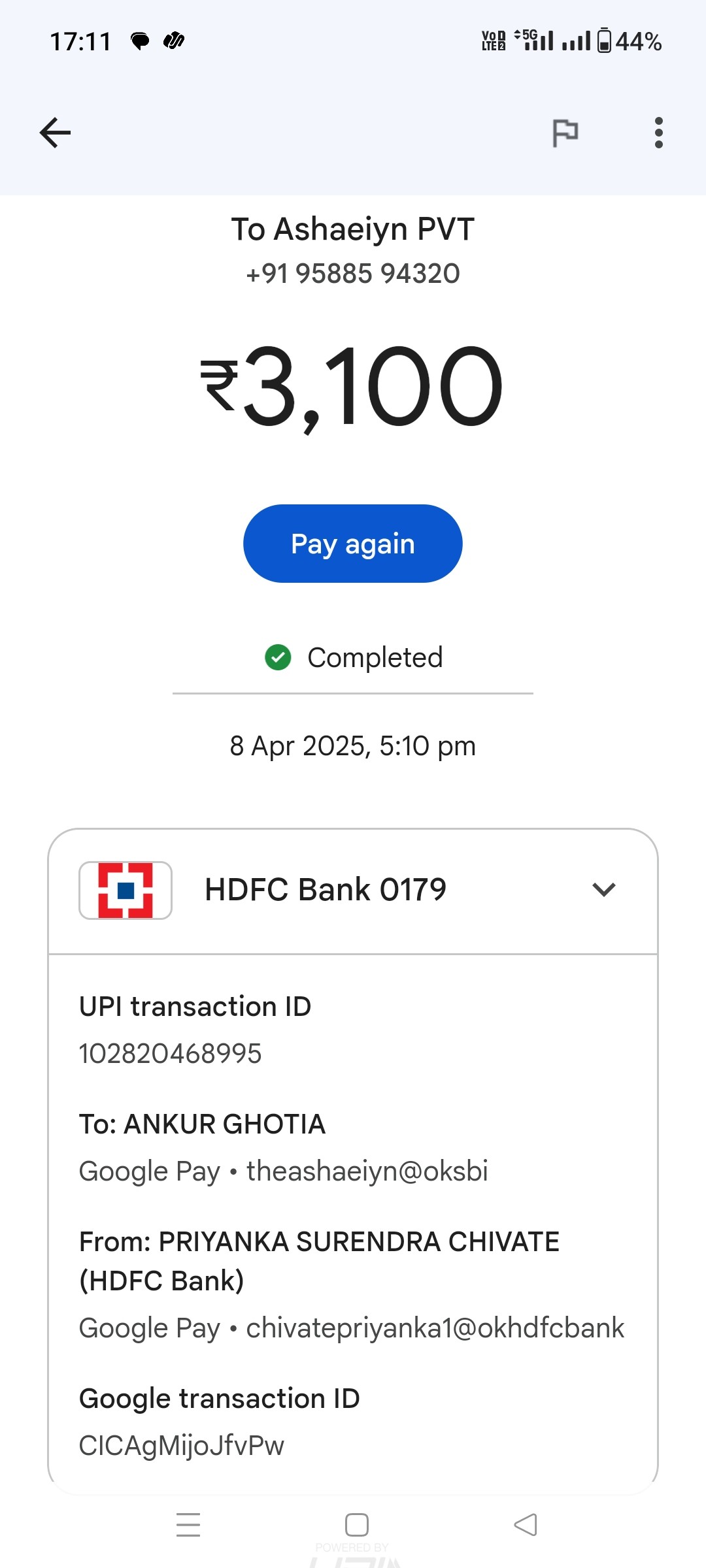Image resolution: width=706 pixels, height=1568 pixels.
Task: Collapse the HDFC Bank 0179 details
Action: 603,889
